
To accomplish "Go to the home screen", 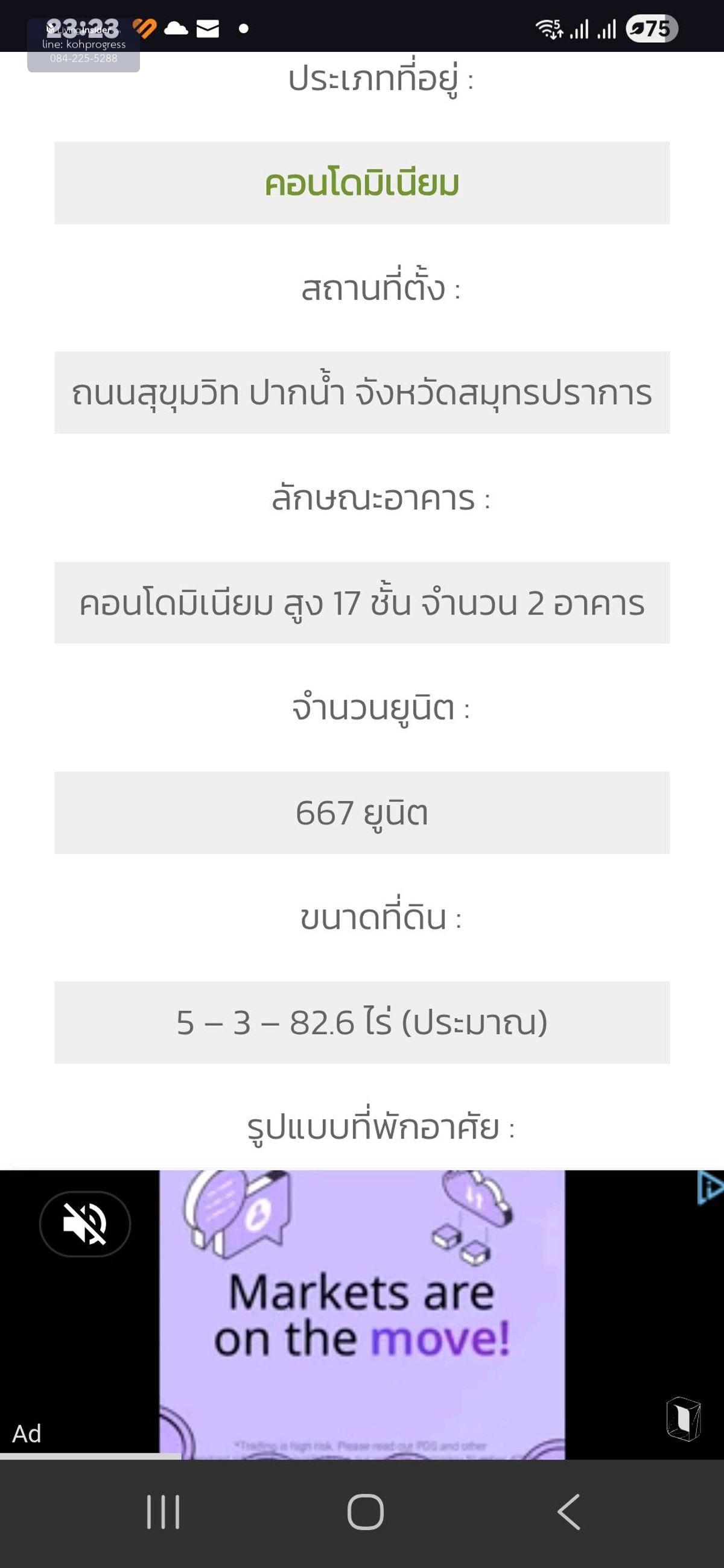I will [x=365, y=1511].
